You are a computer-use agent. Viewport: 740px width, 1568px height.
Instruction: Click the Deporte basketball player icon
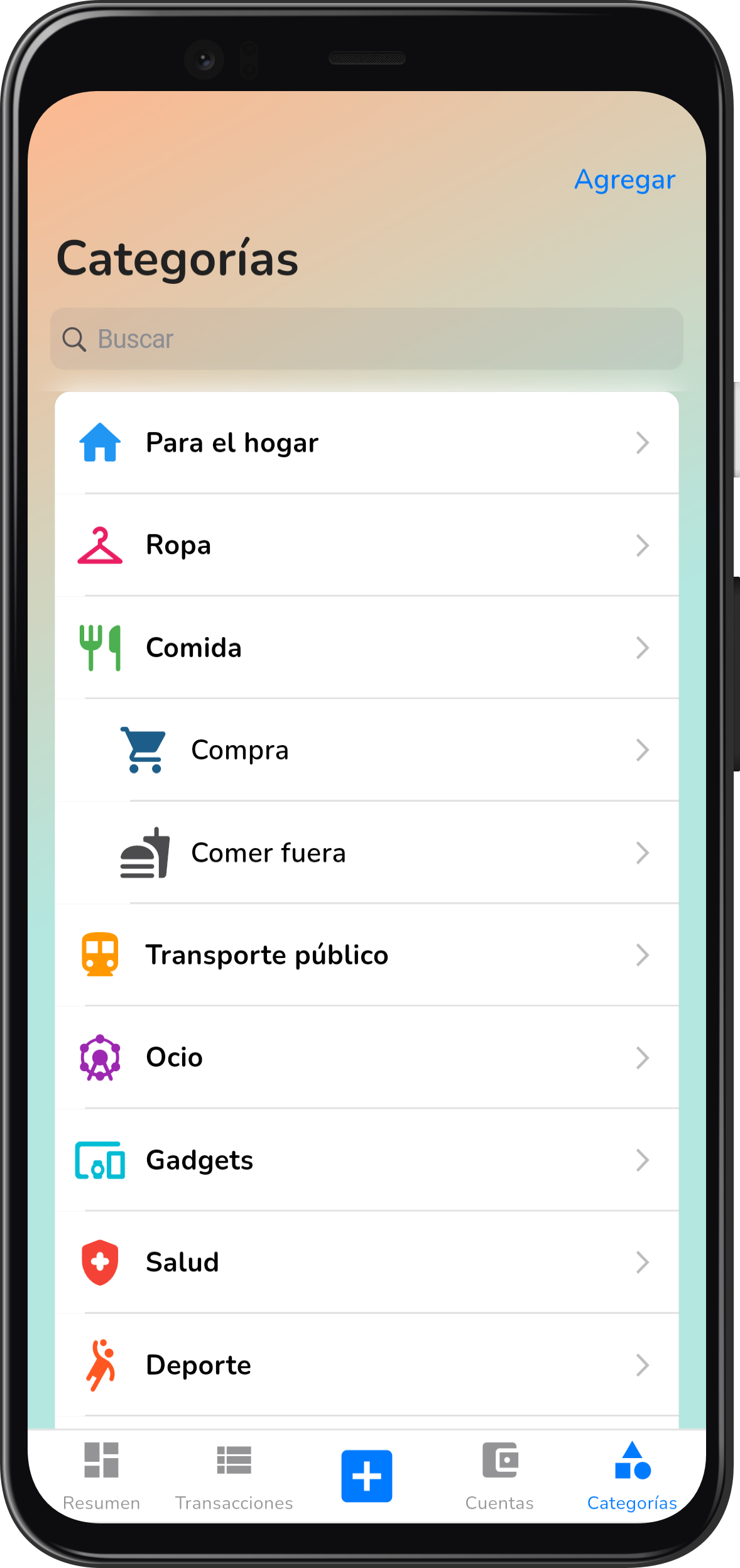point(101,1365)
